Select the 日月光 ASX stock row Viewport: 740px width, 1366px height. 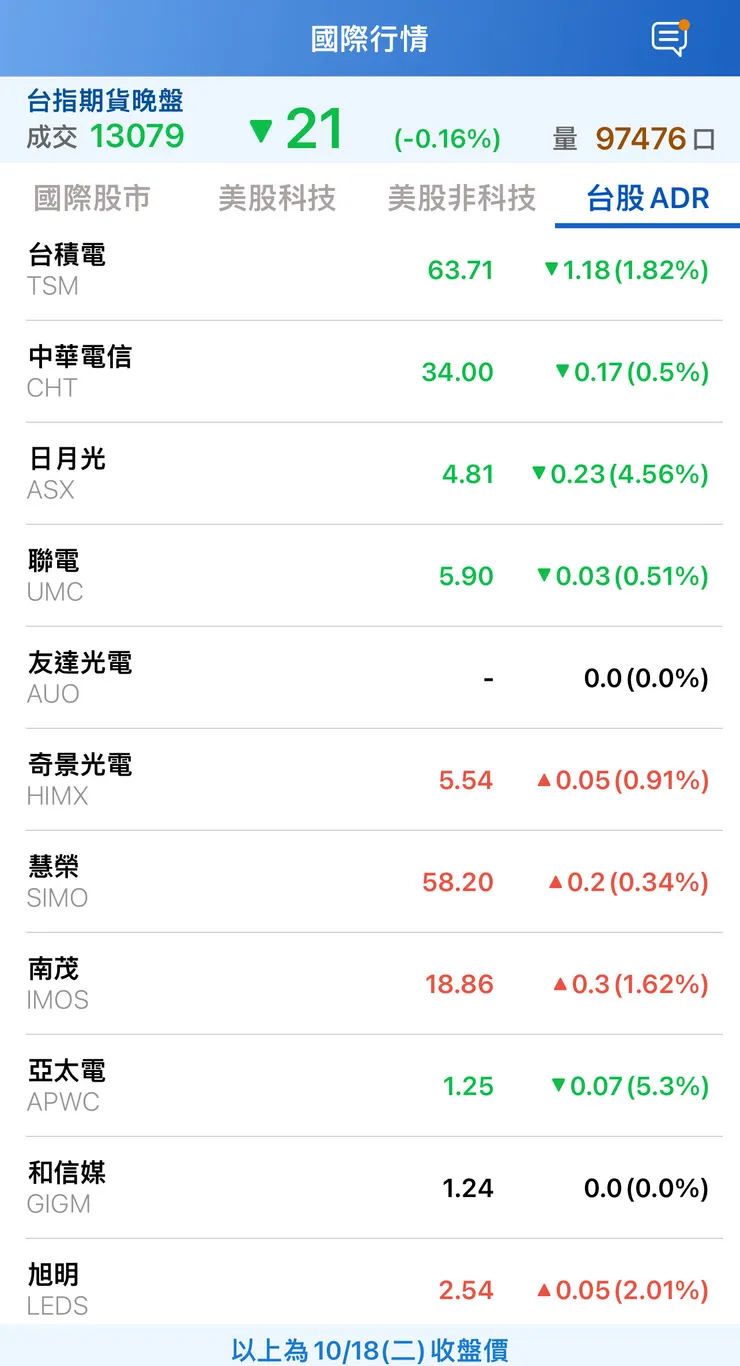370,474
